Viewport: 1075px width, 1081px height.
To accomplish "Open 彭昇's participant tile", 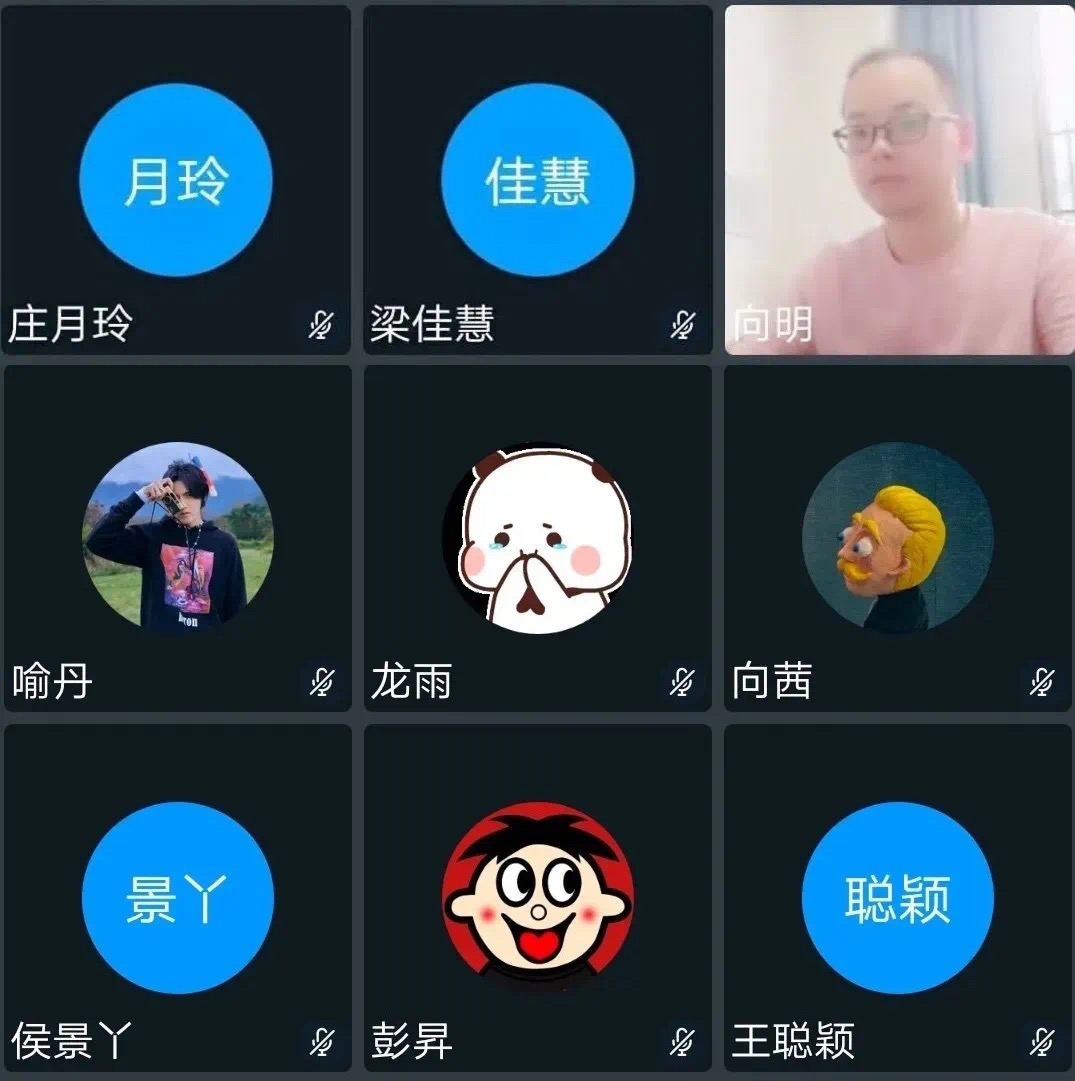I will coord(537,897).
